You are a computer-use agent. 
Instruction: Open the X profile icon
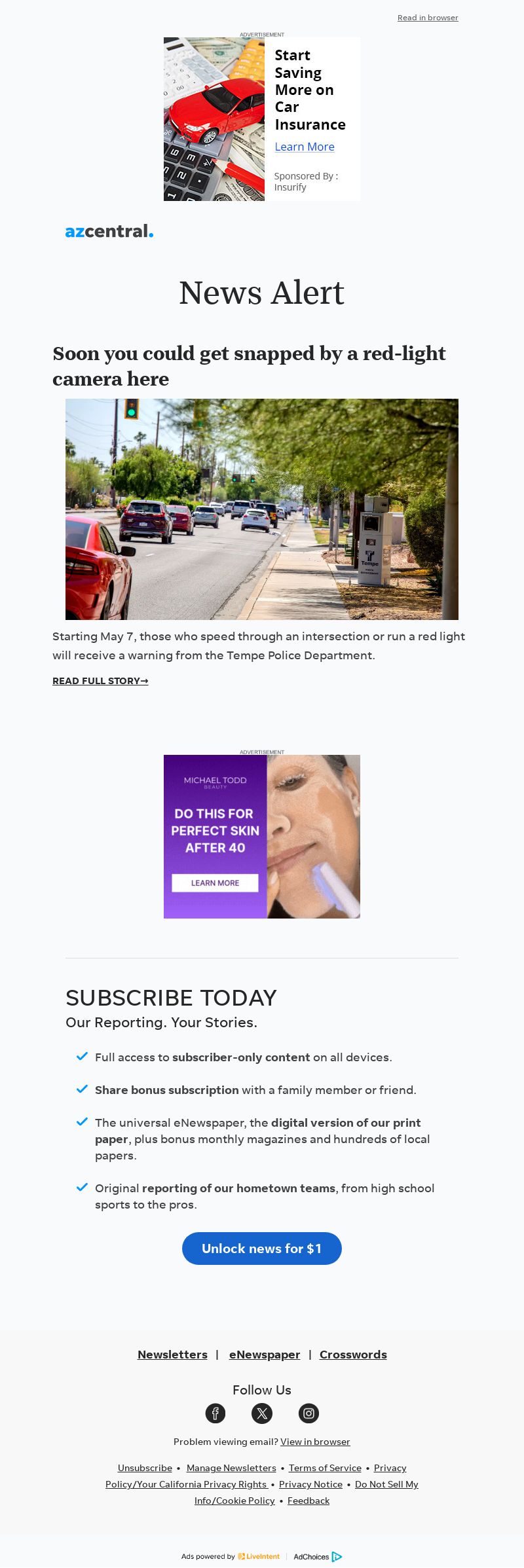(x=262, y=1413)
